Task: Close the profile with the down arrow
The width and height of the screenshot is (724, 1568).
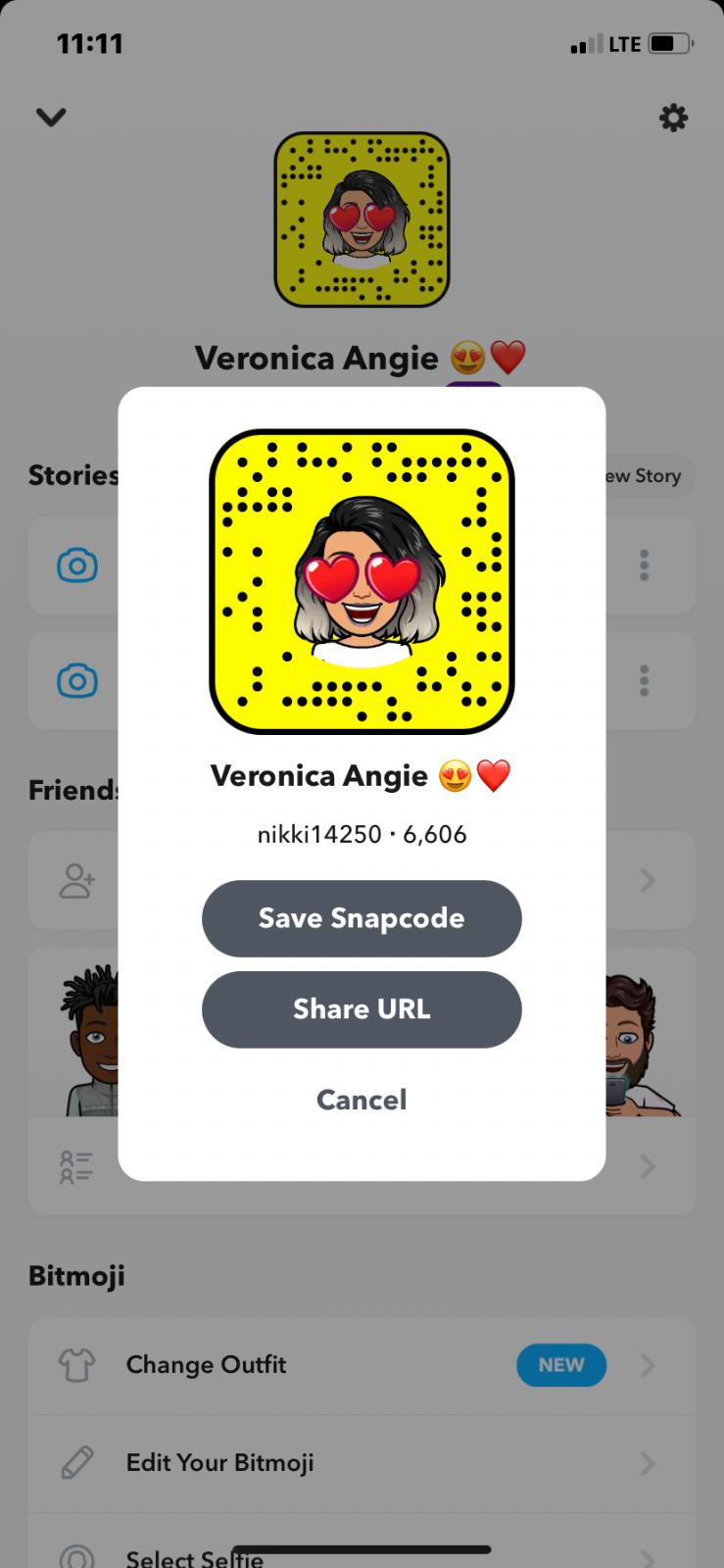Action: (x=51, y=118)
